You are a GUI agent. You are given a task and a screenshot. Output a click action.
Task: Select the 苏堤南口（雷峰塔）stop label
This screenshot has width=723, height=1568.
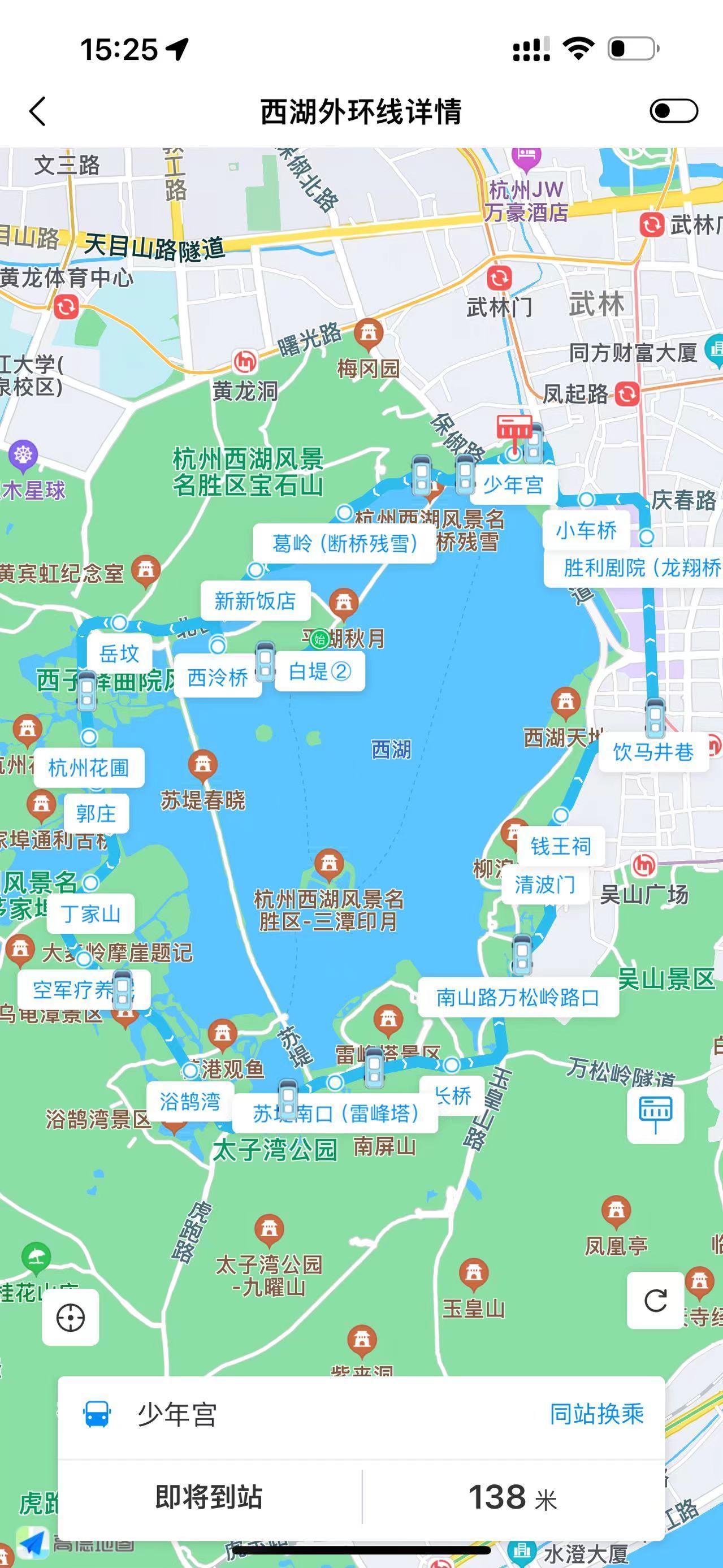point(336,1114)
